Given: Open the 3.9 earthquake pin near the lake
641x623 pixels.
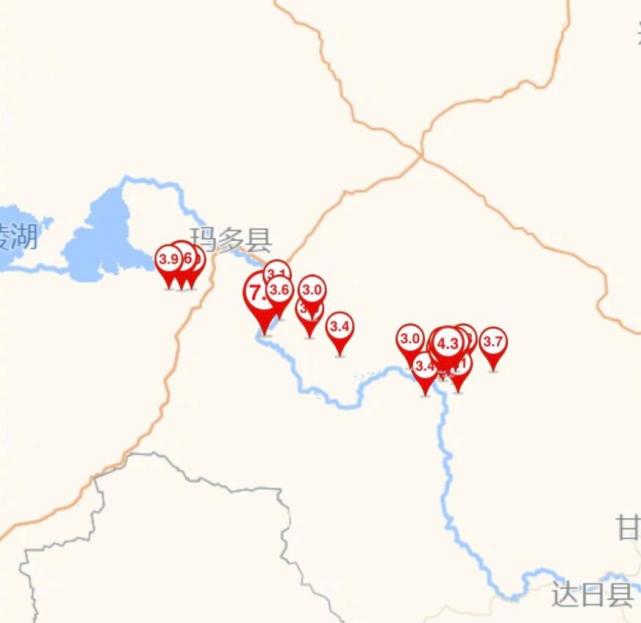Looking at the screenshot, I should coord(168,260).
